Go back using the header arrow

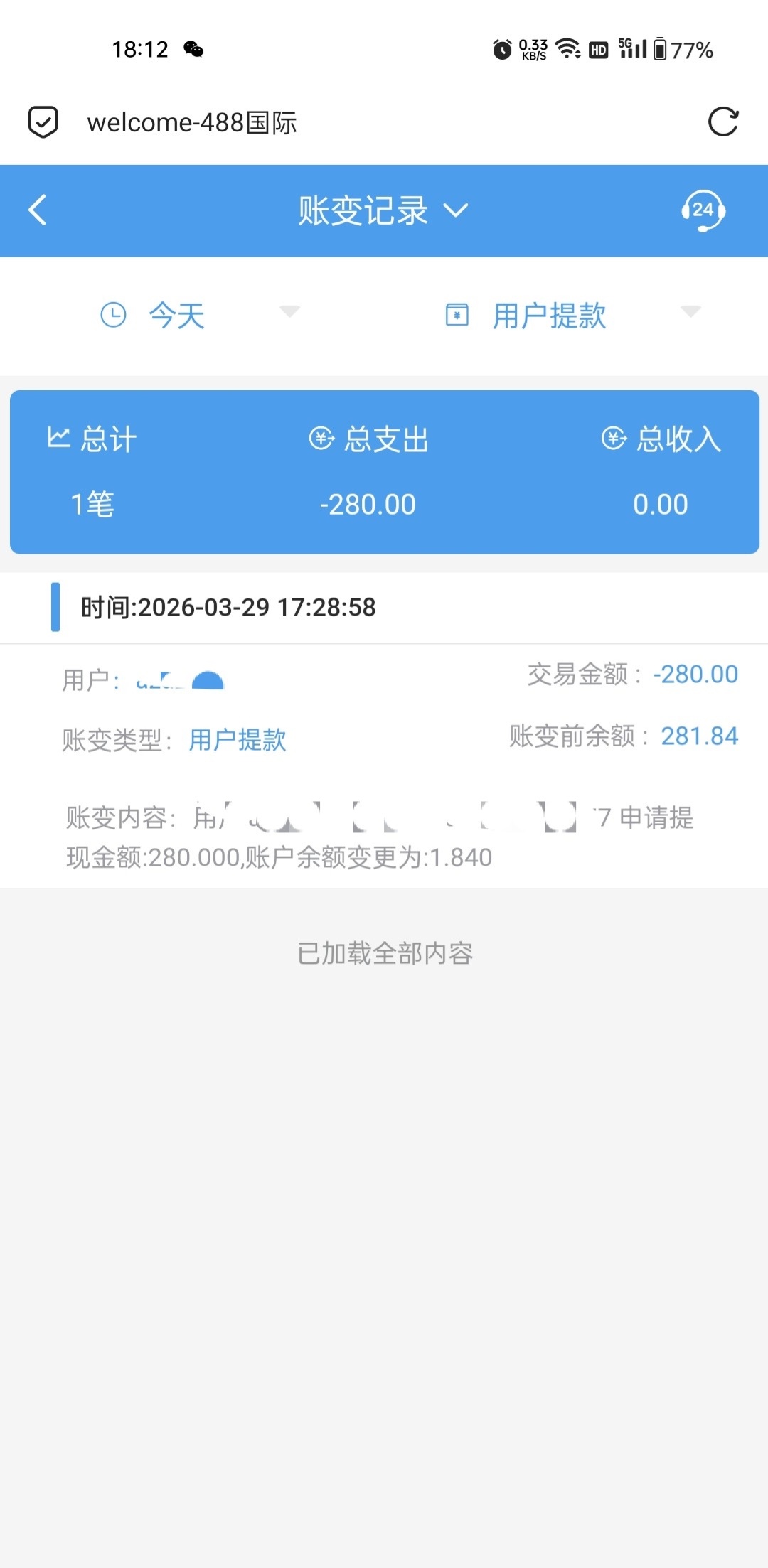click(x=38, y=210)
